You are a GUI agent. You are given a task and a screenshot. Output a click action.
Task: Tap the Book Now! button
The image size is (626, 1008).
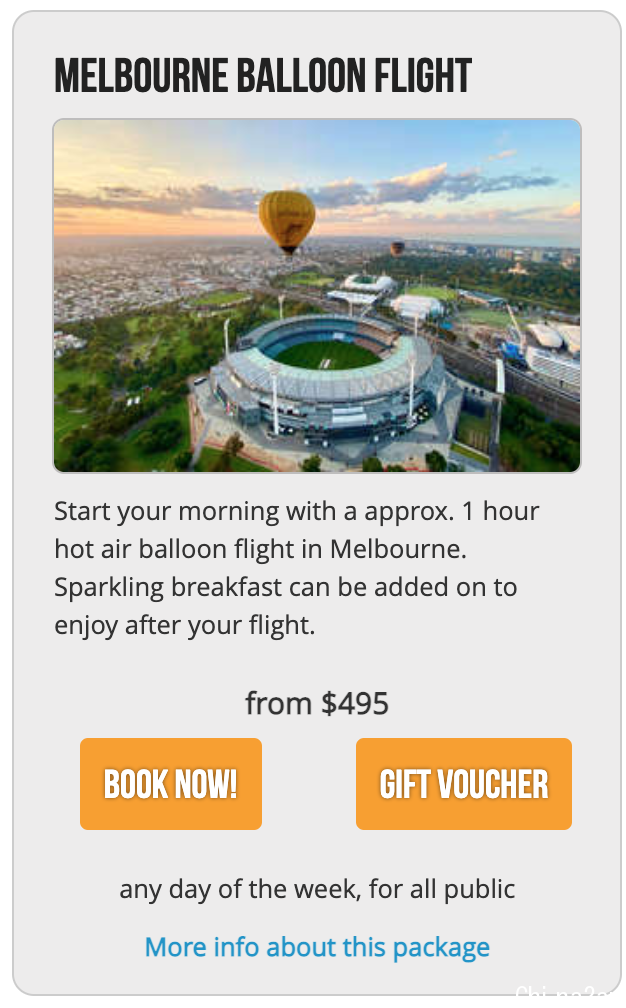click(x=171, y=784)
